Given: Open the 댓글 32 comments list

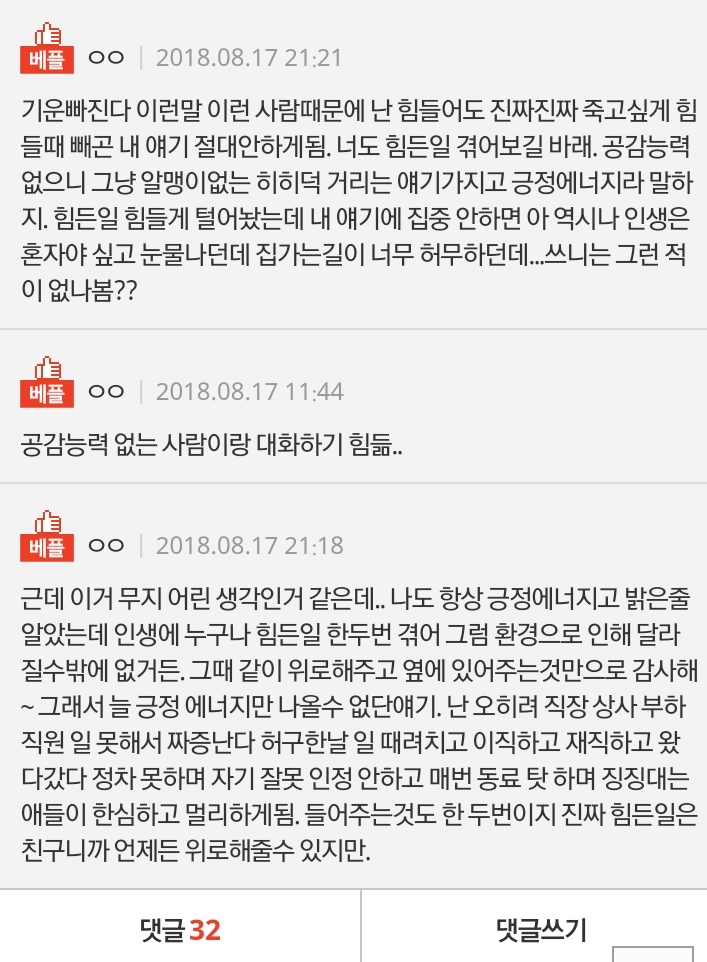Looking at the screenshot, I should tap(180, 930).
